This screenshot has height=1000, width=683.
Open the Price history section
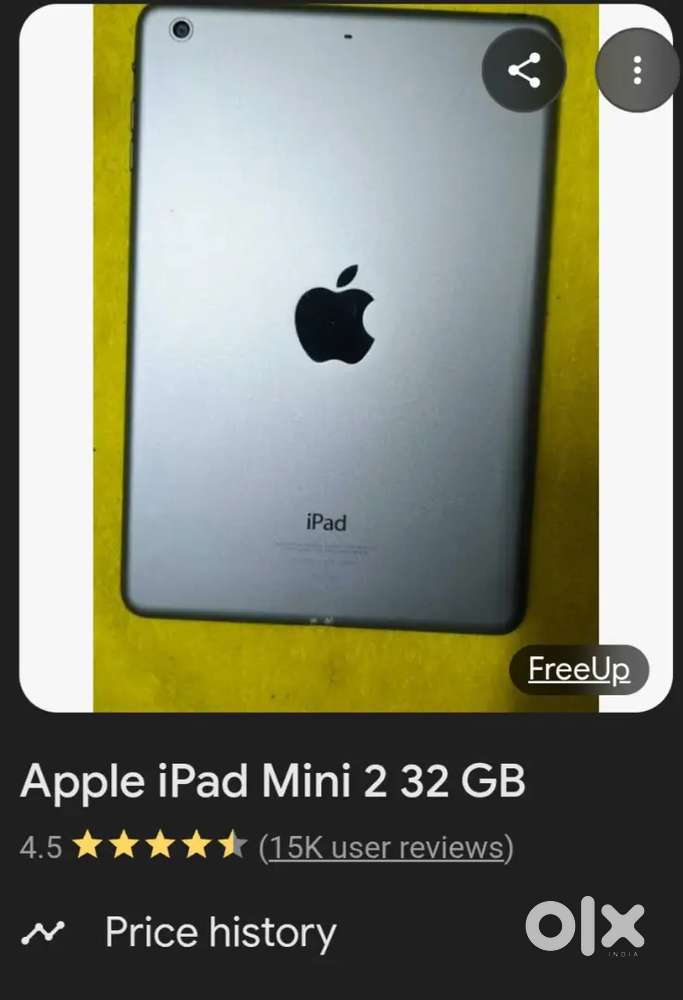coord(220,932)
